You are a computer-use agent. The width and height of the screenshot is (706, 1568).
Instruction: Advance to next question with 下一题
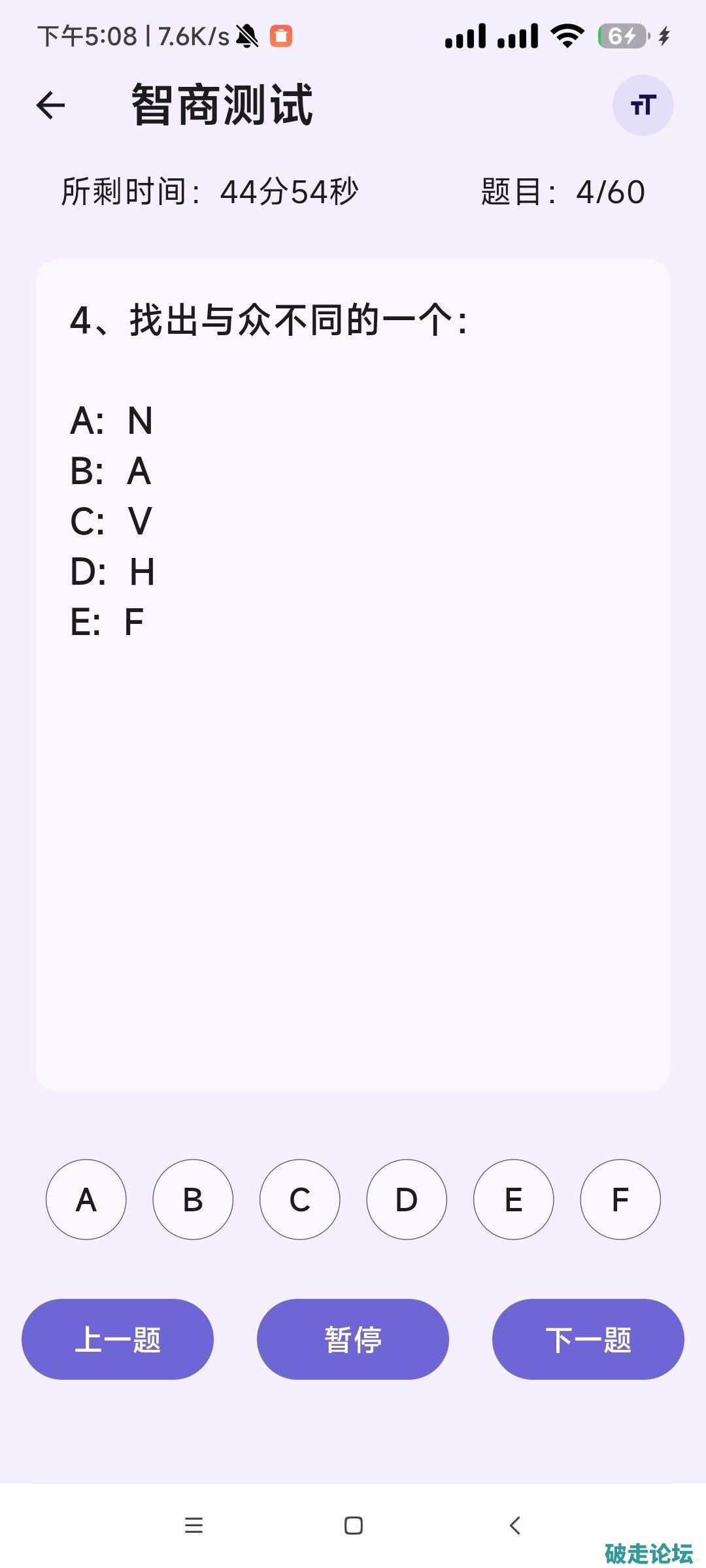click(x=588, y=1339)
